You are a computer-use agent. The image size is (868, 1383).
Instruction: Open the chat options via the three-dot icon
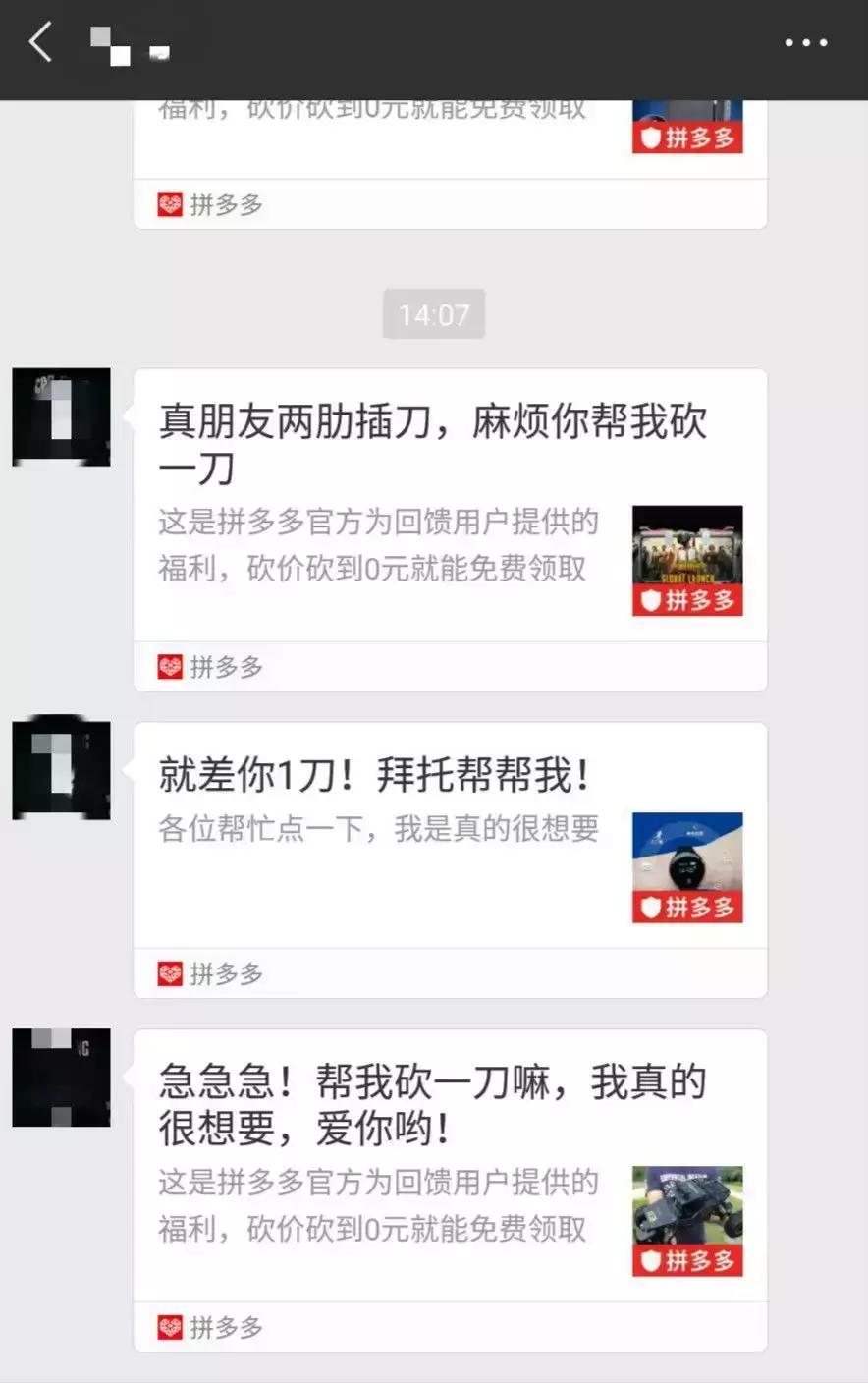(805, 43)
